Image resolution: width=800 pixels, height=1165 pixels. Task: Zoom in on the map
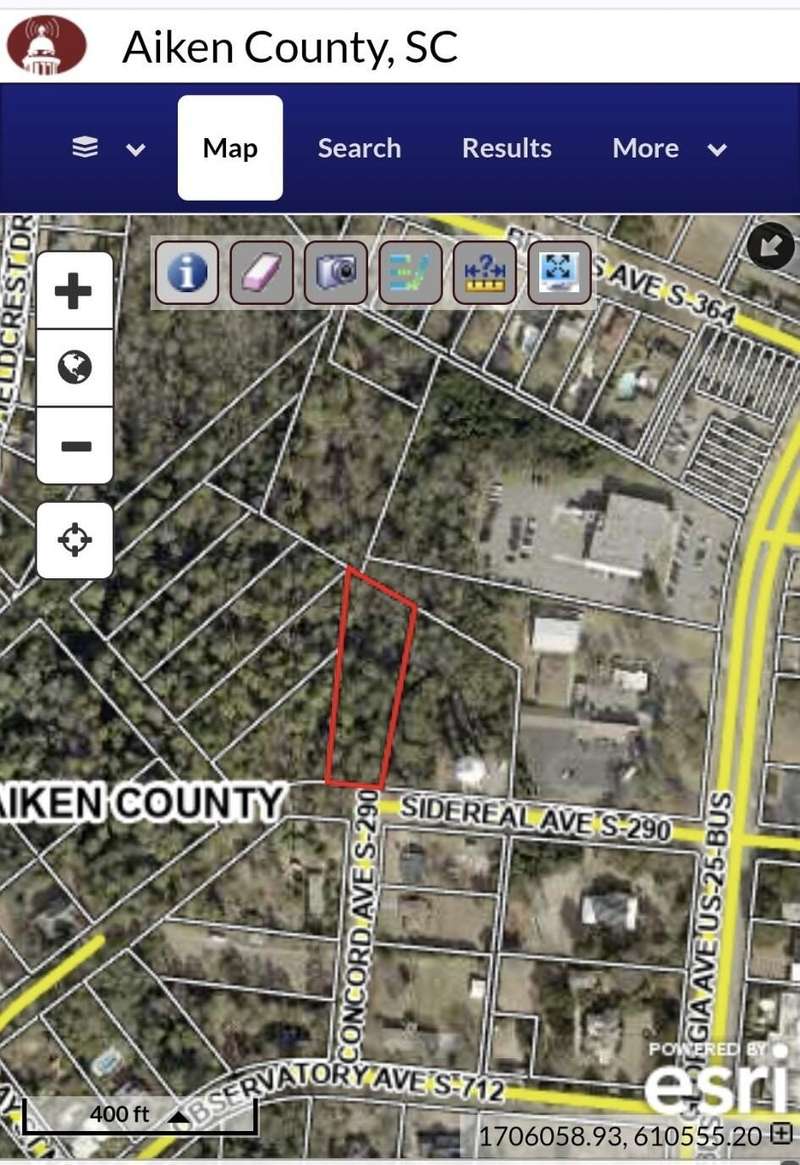[x=74, y=292]
